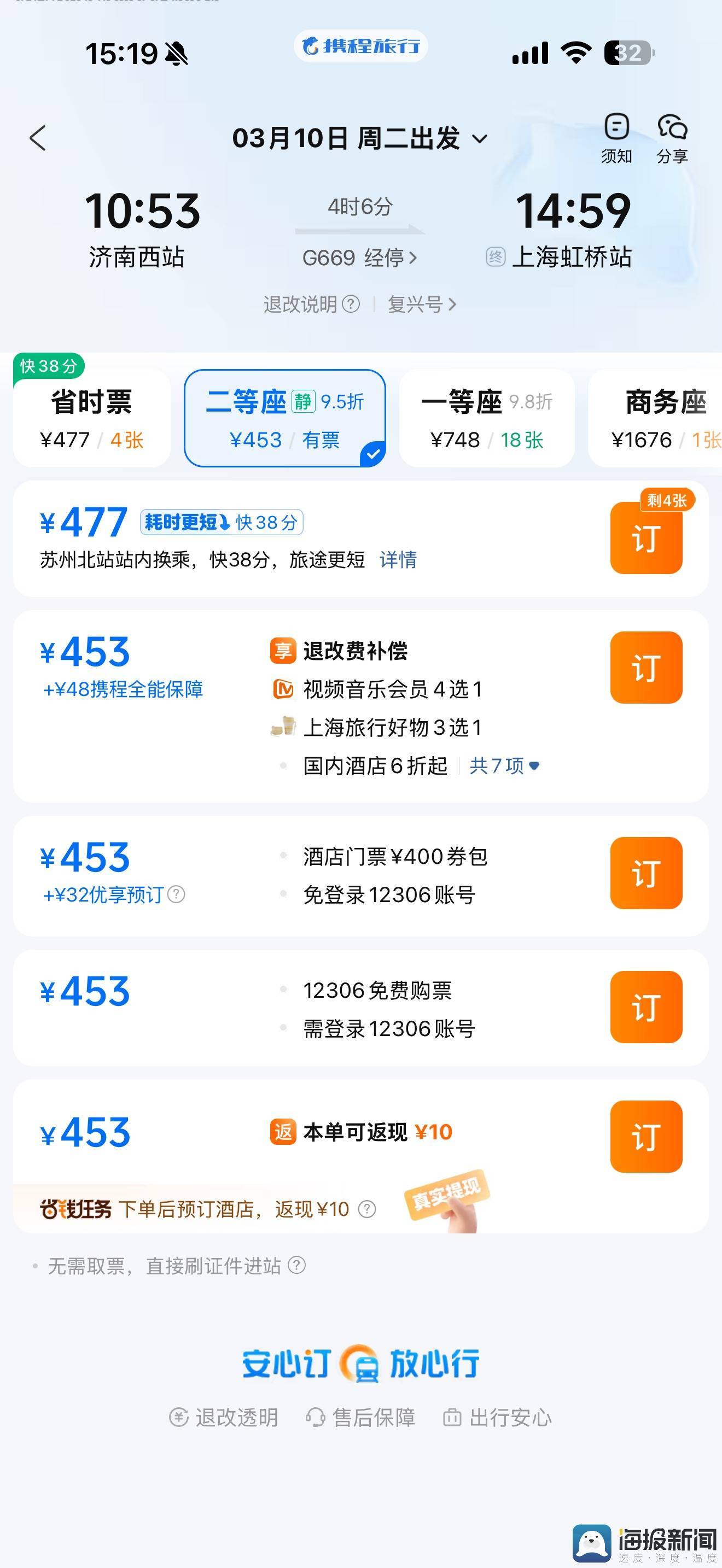Open help for 无需取票 entry info
This screenshot has width=722, height=1568.
[297, 1266]
